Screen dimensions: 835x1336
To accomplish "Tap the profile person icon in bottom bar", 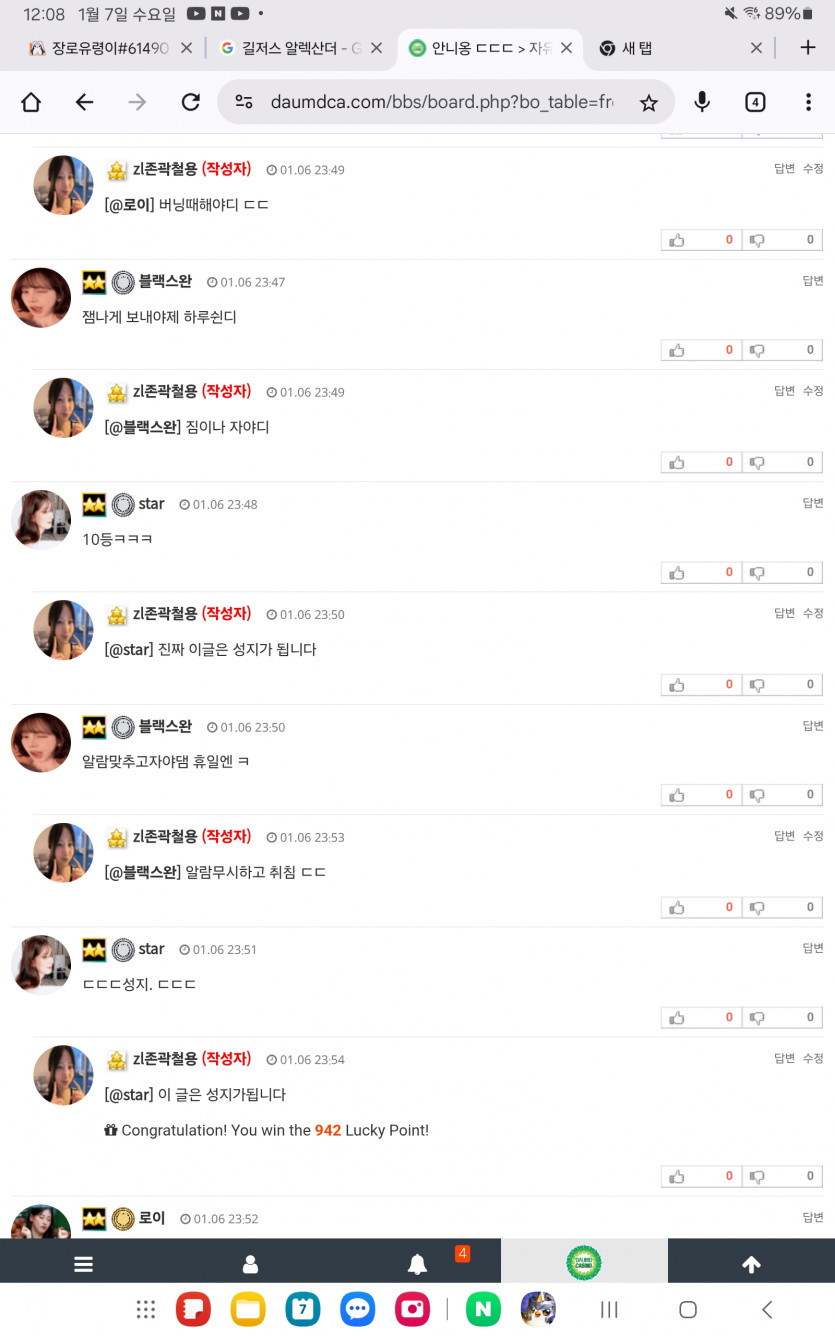I will [x=249, y=1263].
